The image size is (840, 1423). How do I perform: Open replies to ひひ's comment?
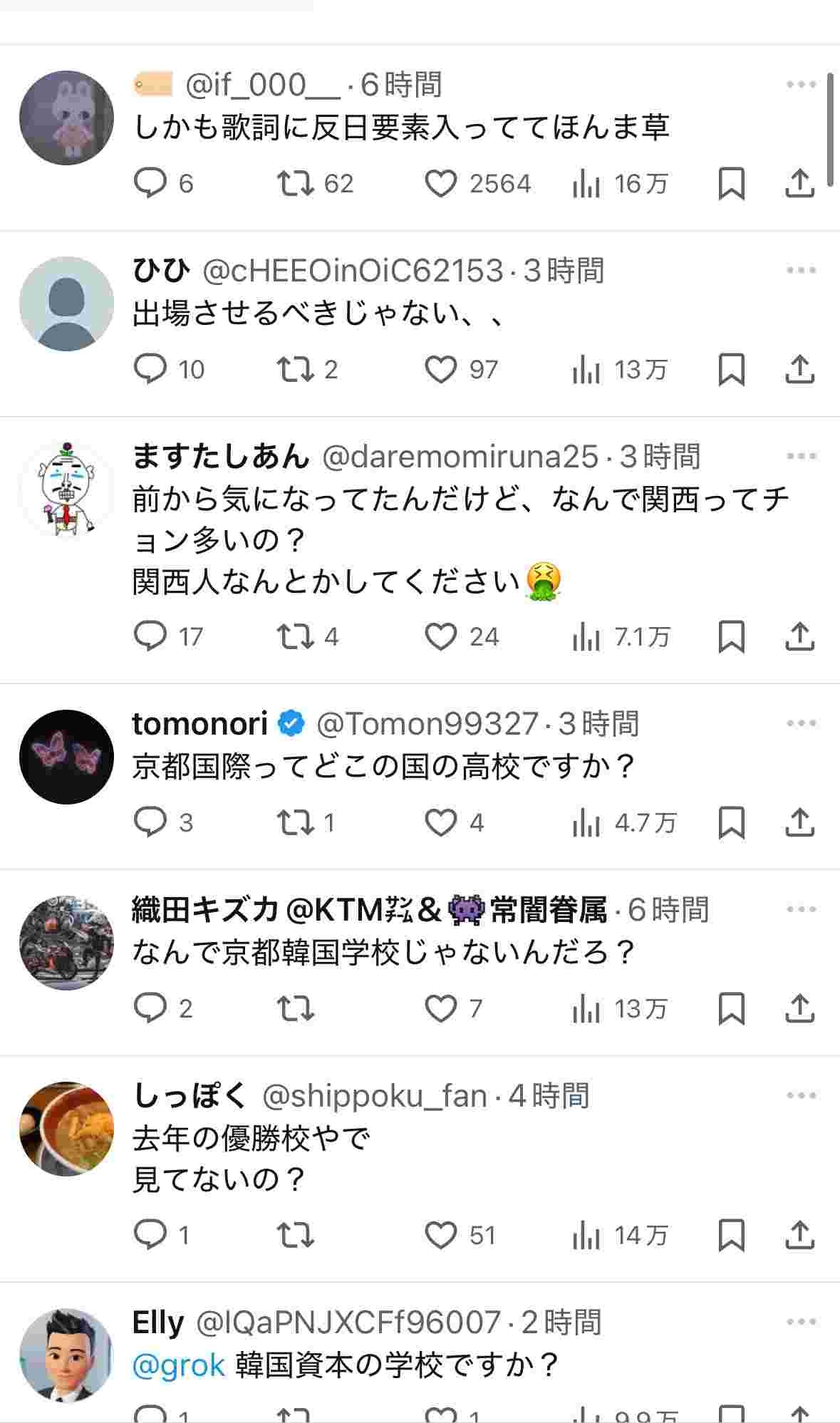coord(150,369)
